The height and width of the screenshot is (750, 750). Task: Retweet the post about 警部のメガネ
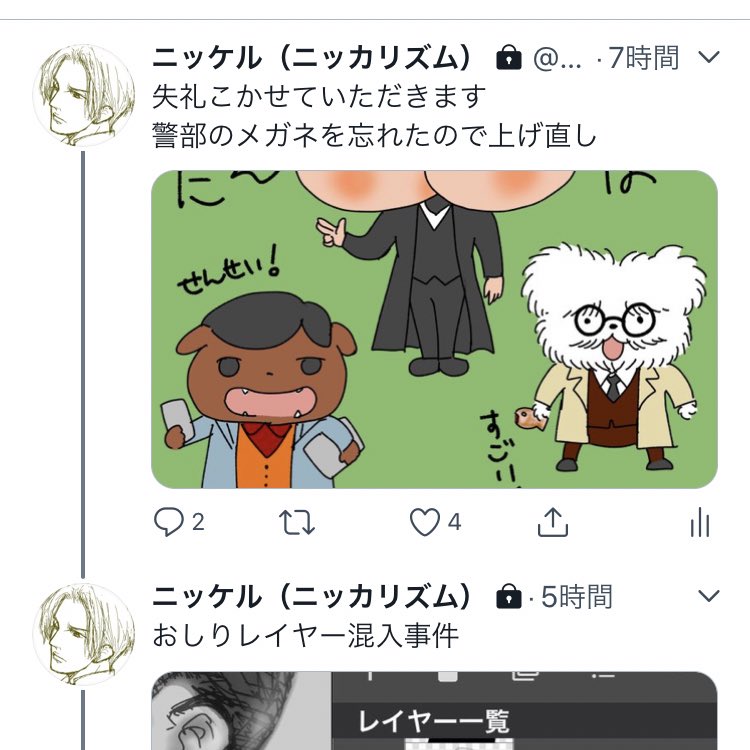click(297, 522)
